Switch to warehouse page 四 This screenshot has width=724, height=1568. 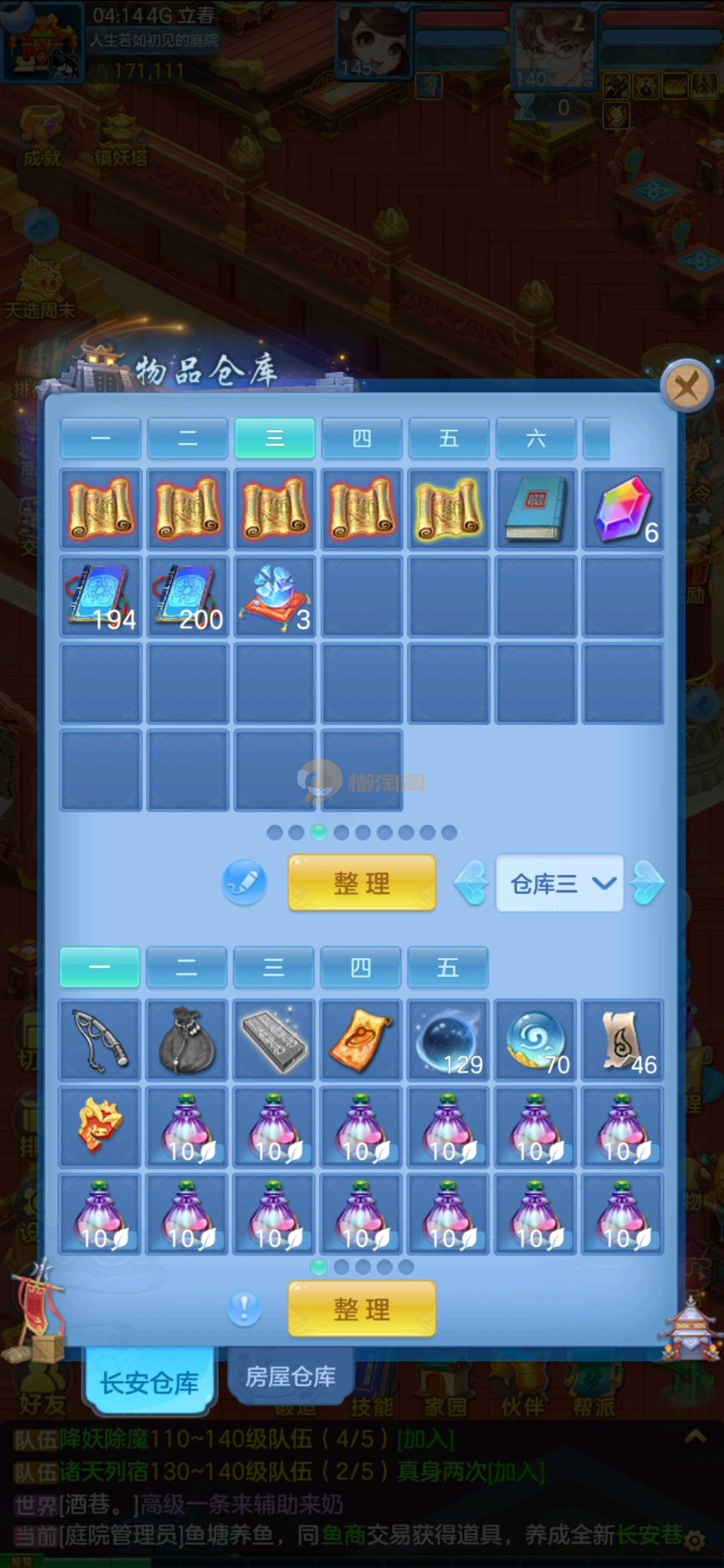point(362,438)
